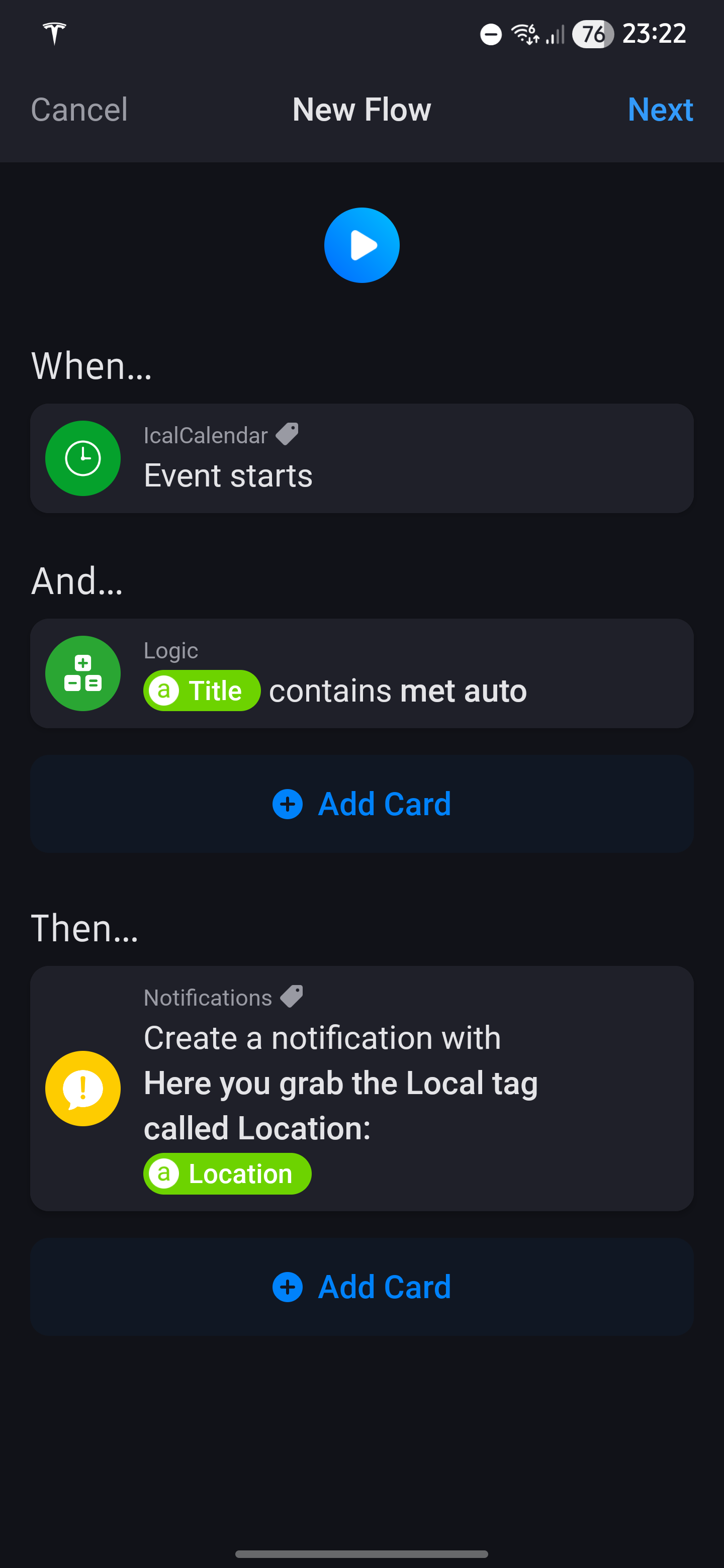Open the Notifications create notification card
Viewport: 724px width, 1568px height.
(x=361, y=1088)
